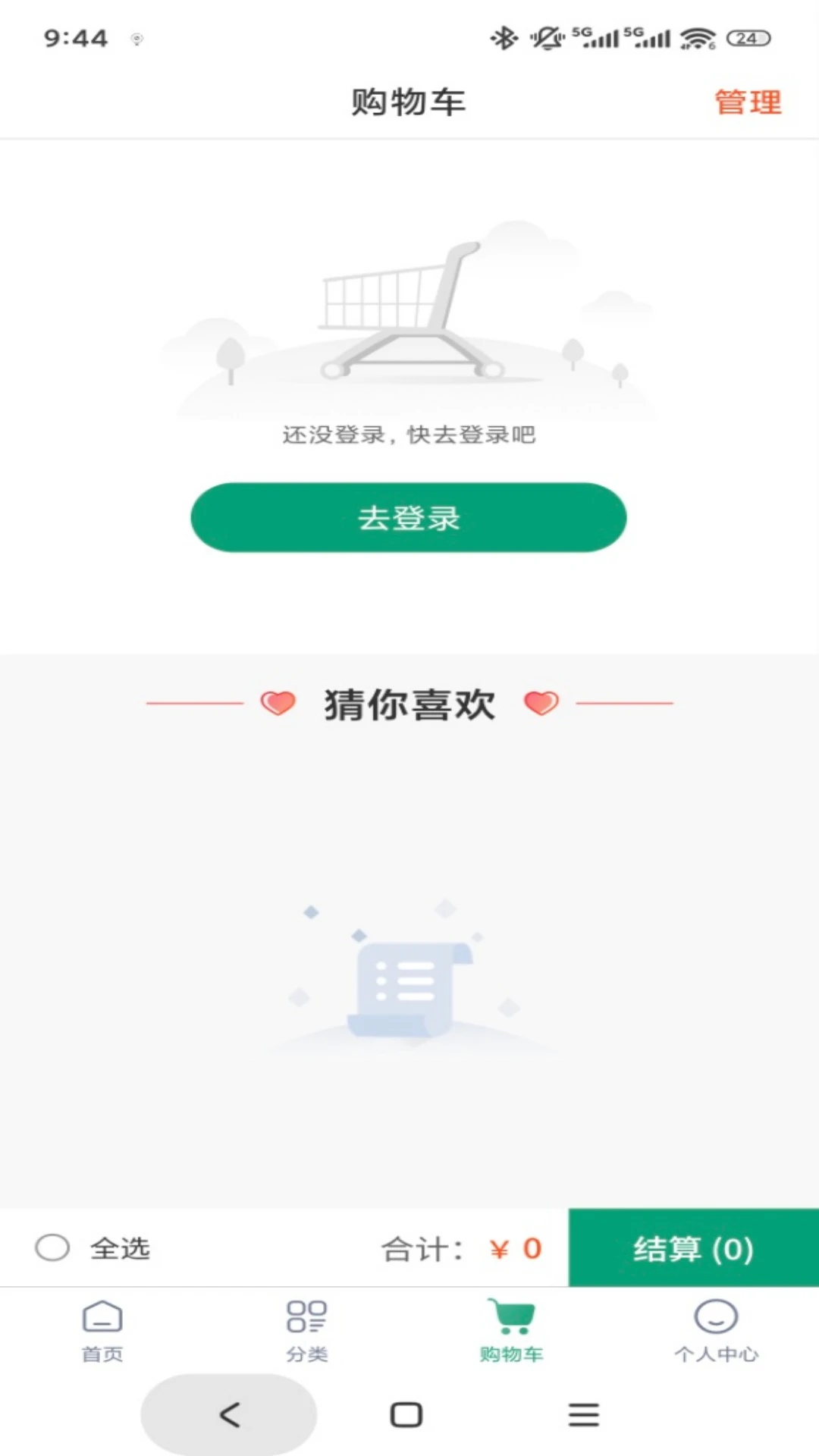Screen dimensions: 819x1456
Task: Check the 全选 select-all option
Action: click(52, 1247)
